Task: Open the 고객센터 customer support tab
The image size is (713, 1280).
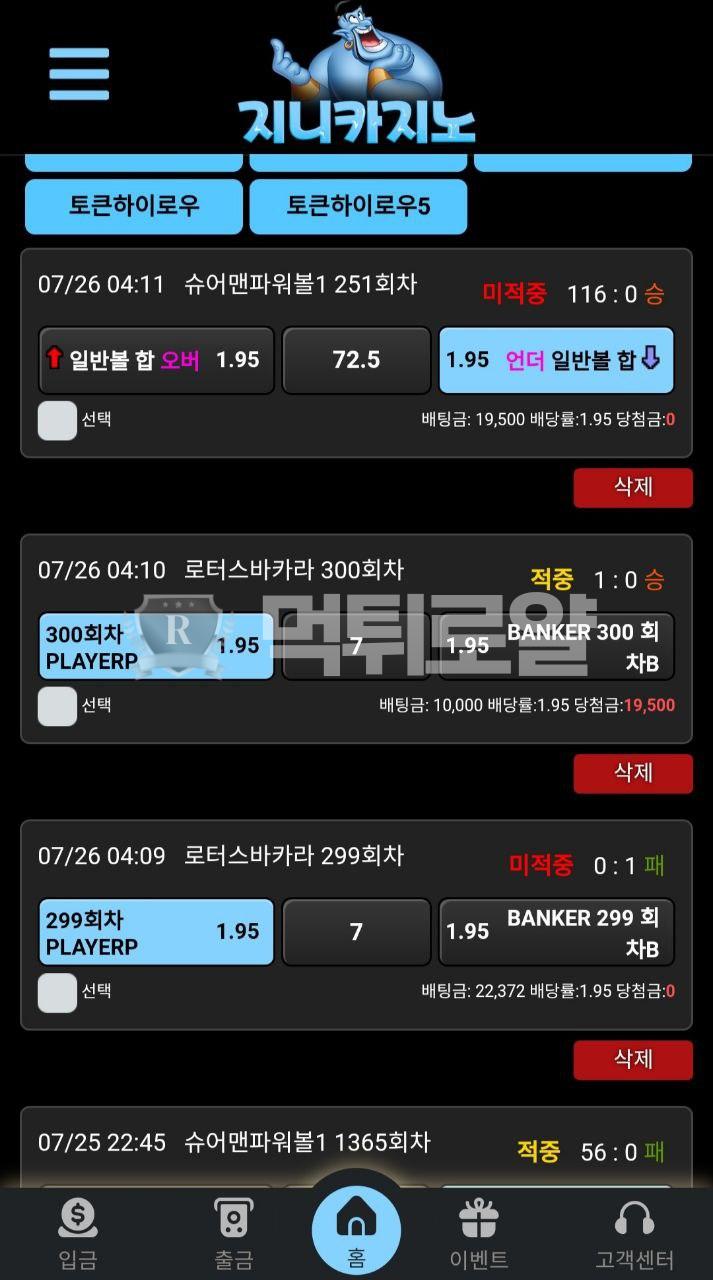Action: point(634,1233)
